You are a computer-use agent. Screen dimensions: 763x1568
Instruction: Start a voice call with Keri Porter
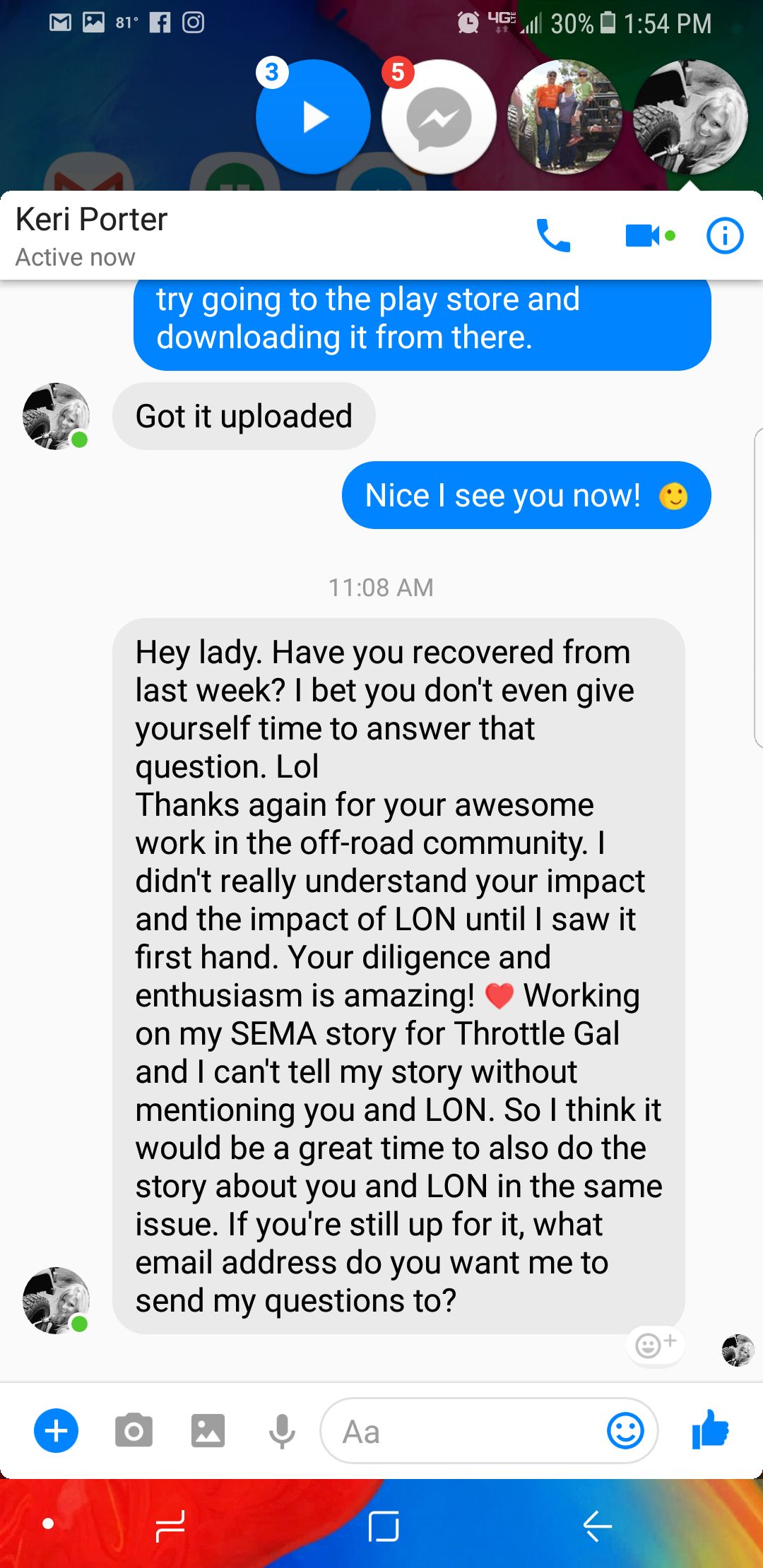coord(553,236)
